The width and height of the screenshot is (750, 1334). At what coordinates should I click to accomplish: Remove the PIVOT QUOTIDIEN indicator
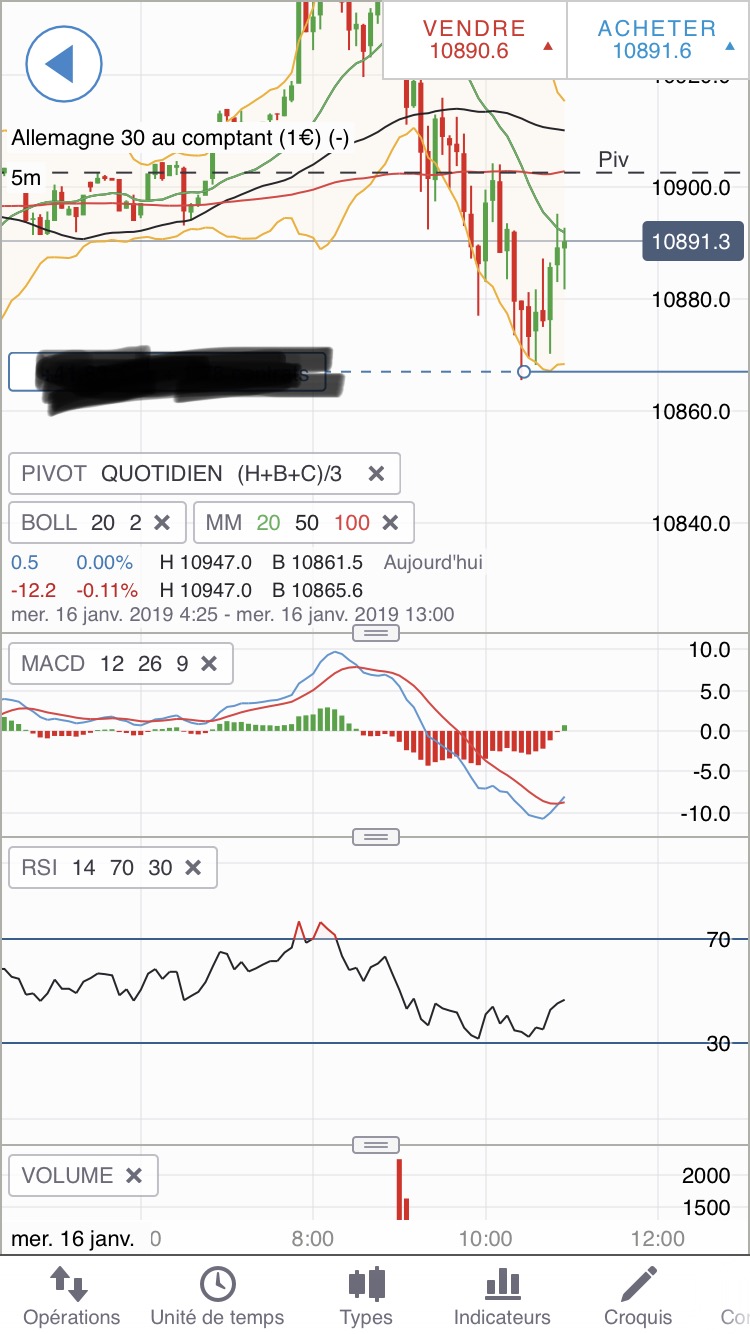[376, 474]
